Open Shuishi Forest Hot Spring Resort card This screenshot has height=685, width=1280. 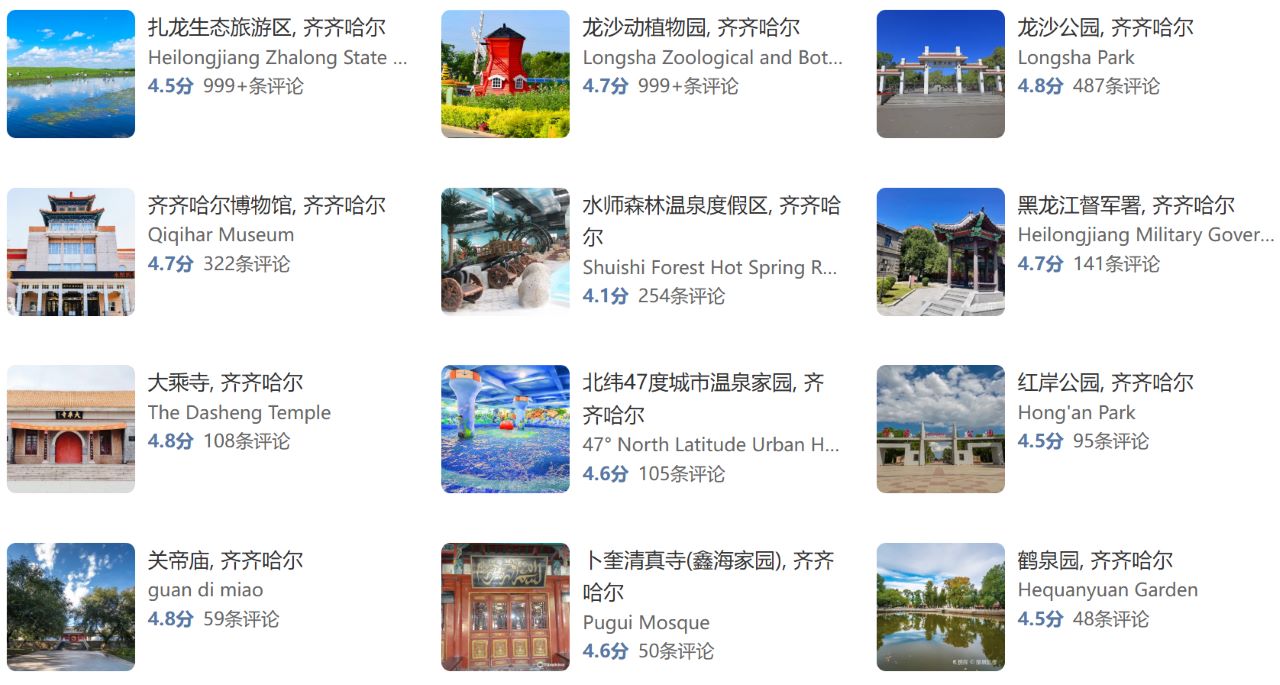(x=711, y=206)
